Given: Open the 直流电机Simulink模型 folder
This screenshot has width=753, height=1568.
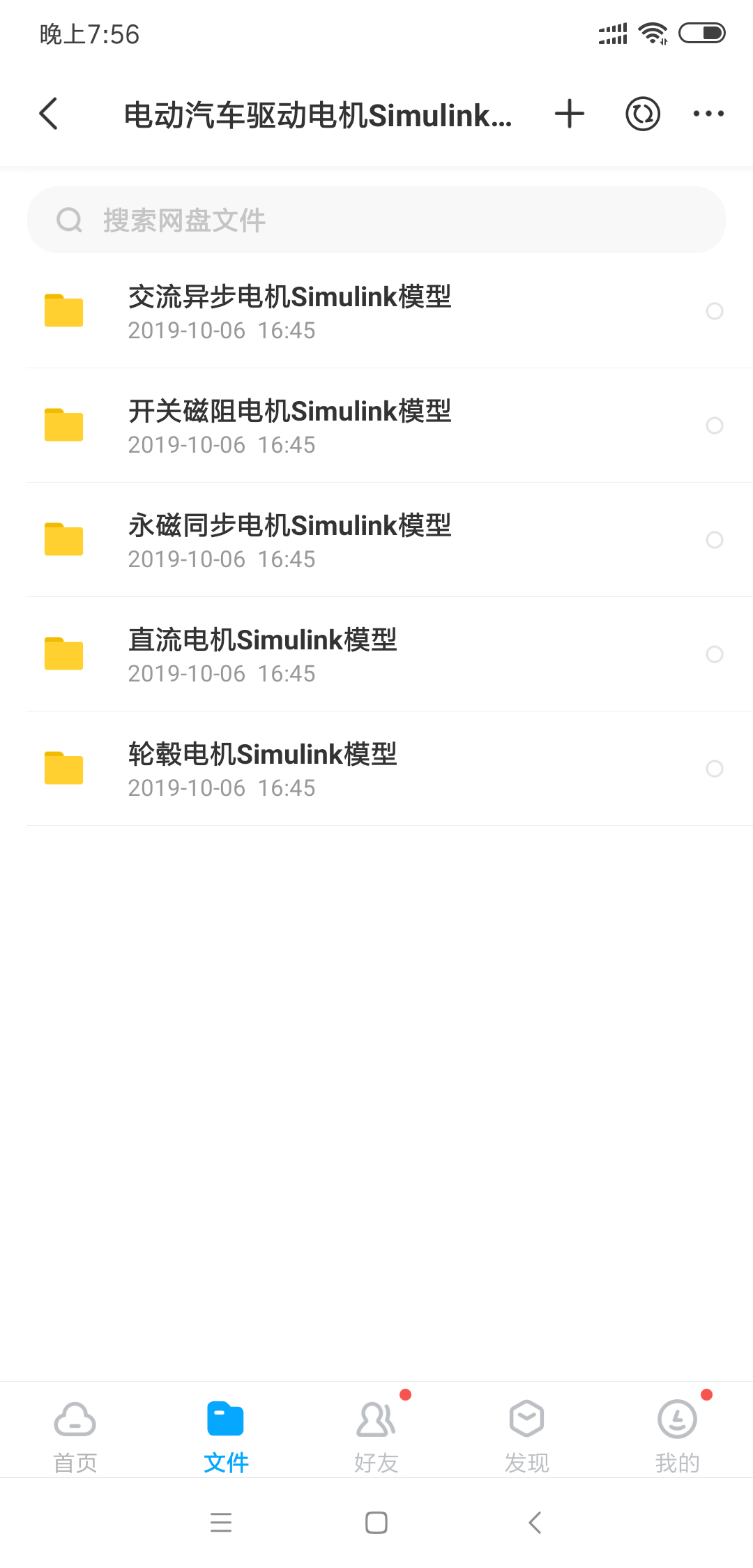Looking at the screenshot, I should click(262, 654).
